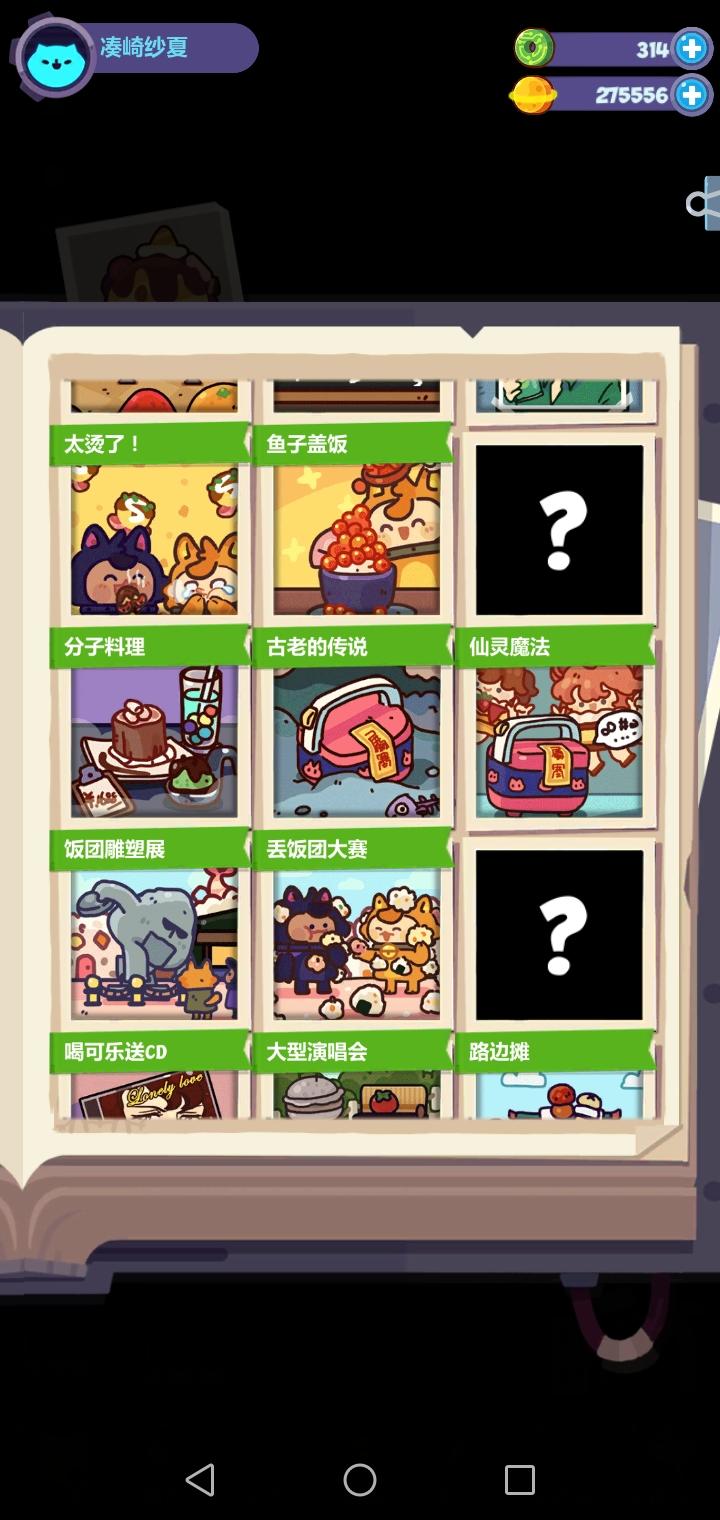The image size is (720, 1520).
Task: View the 鱼子盖饭 photo
Action: [354, 540]
